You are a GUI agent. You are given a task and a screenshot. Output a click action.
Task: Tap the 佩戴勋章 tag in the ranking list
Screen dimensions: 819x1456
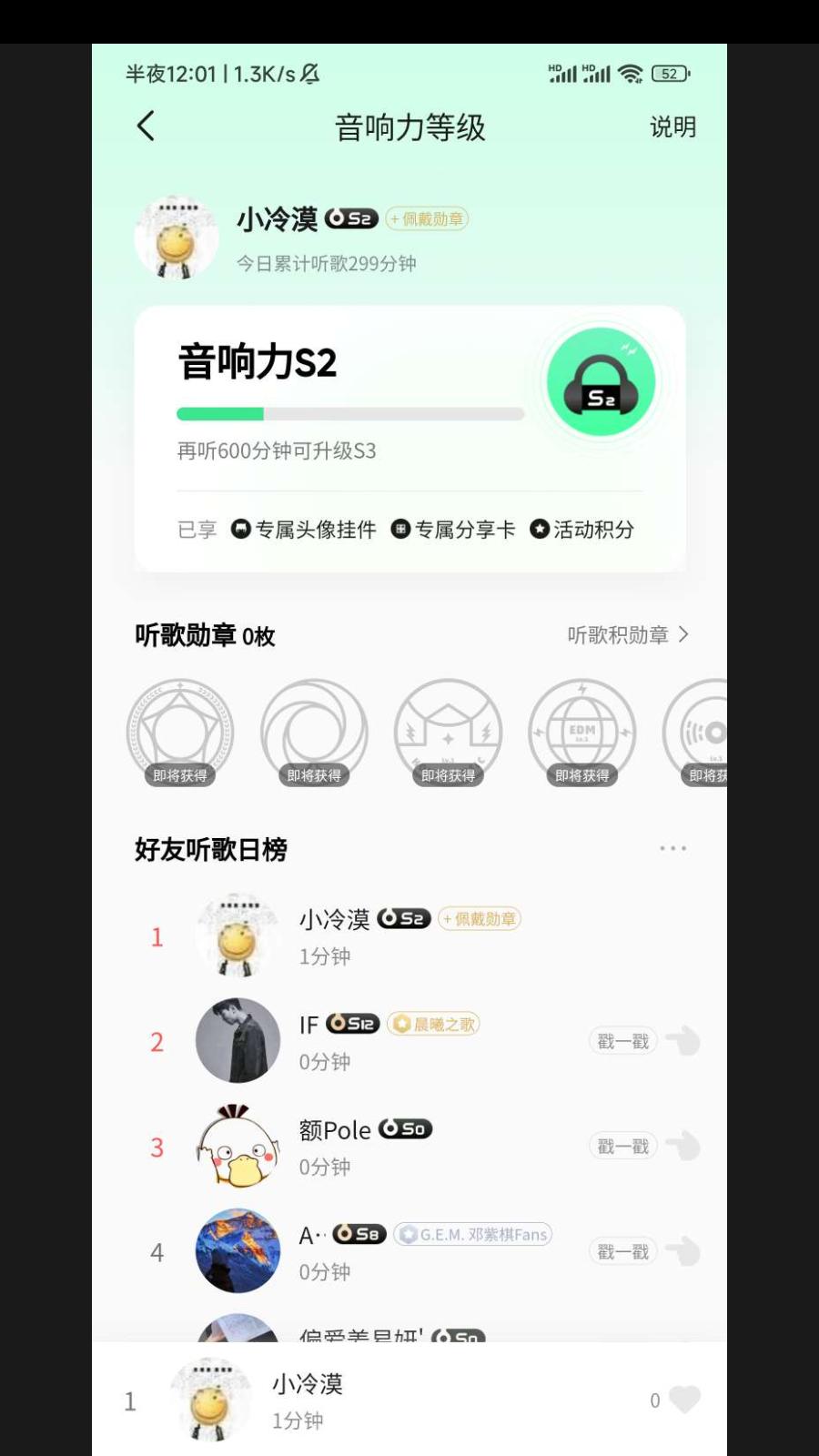480,919
